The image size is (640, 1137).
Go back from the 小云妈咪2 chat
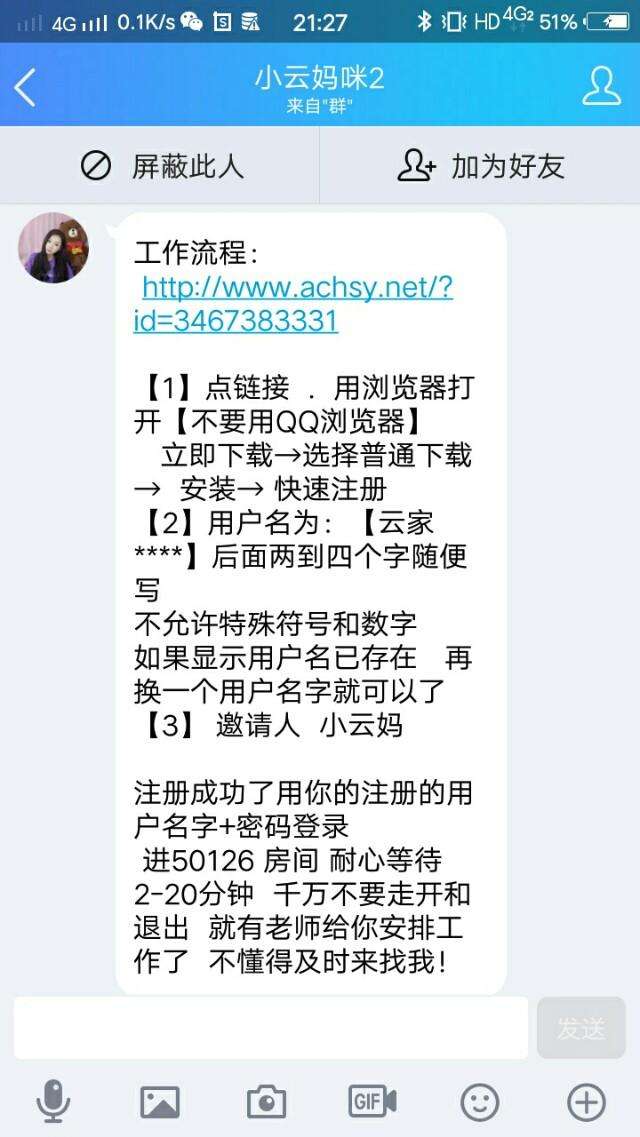tap(26, 86)
